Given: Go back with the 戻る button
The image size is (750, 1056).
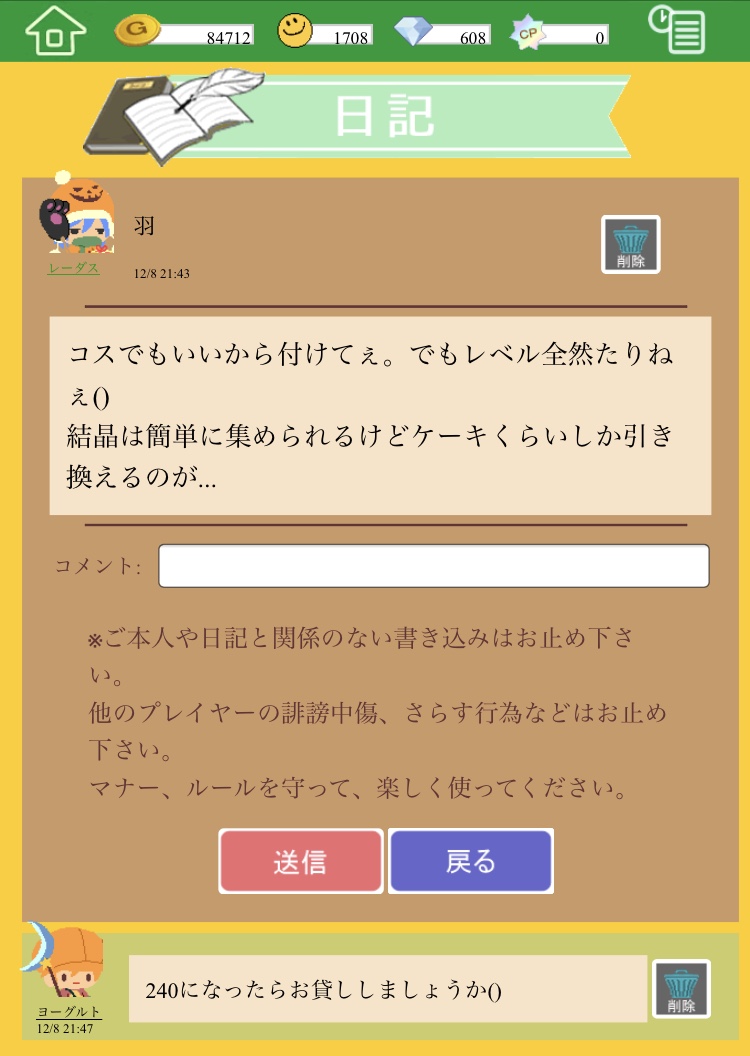Looking at the screenshot, I should [x=470, y=861].
